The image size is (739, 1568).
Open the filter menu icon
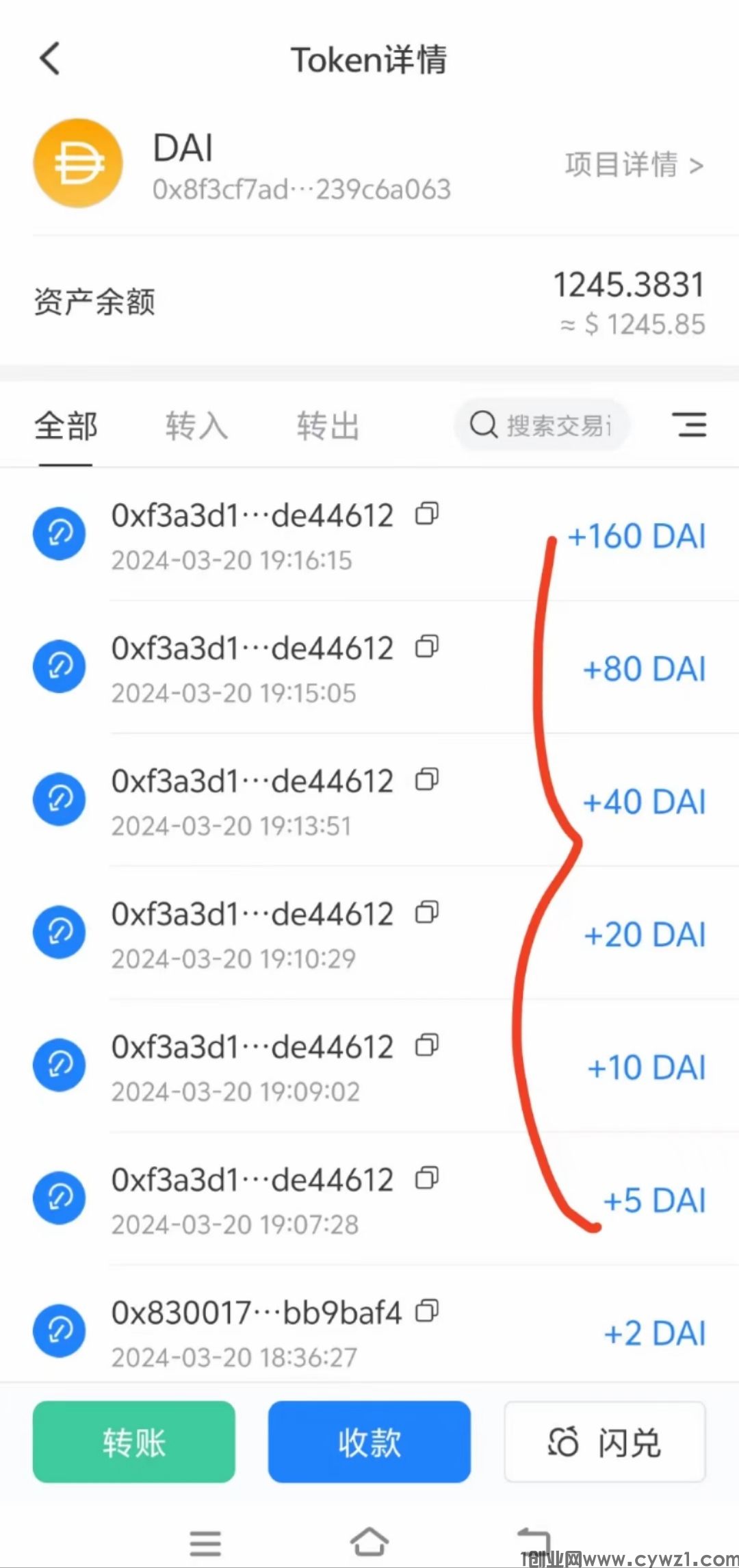[689, 425]
